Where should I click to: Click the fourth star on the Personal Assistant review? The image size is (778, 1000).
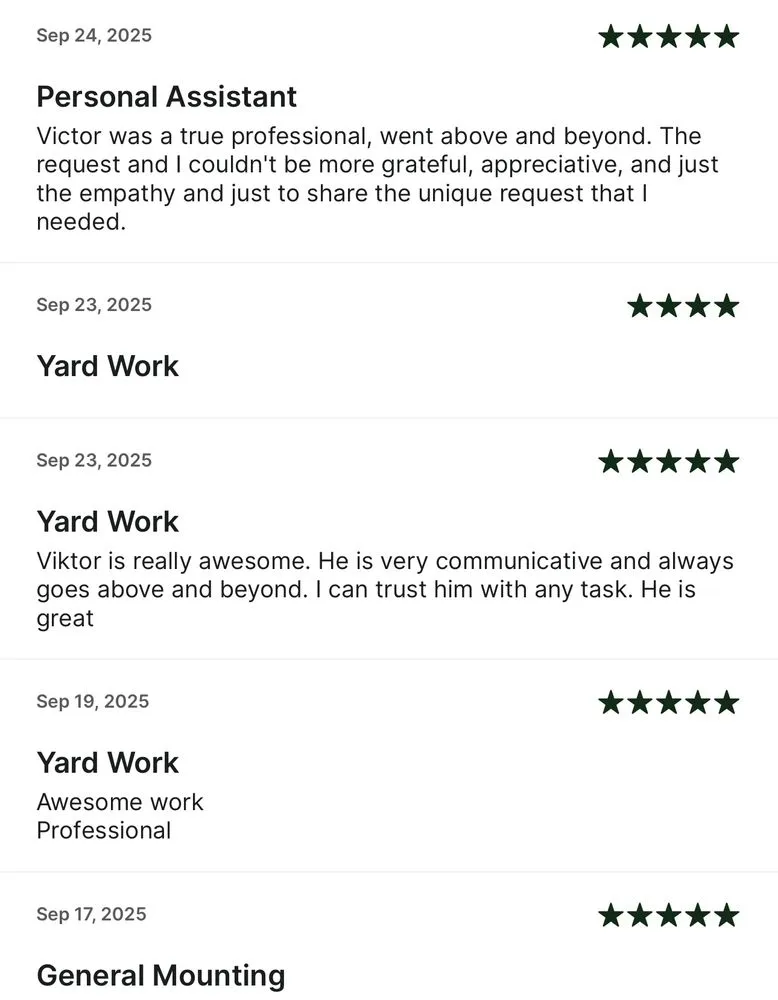pos(696,35)
